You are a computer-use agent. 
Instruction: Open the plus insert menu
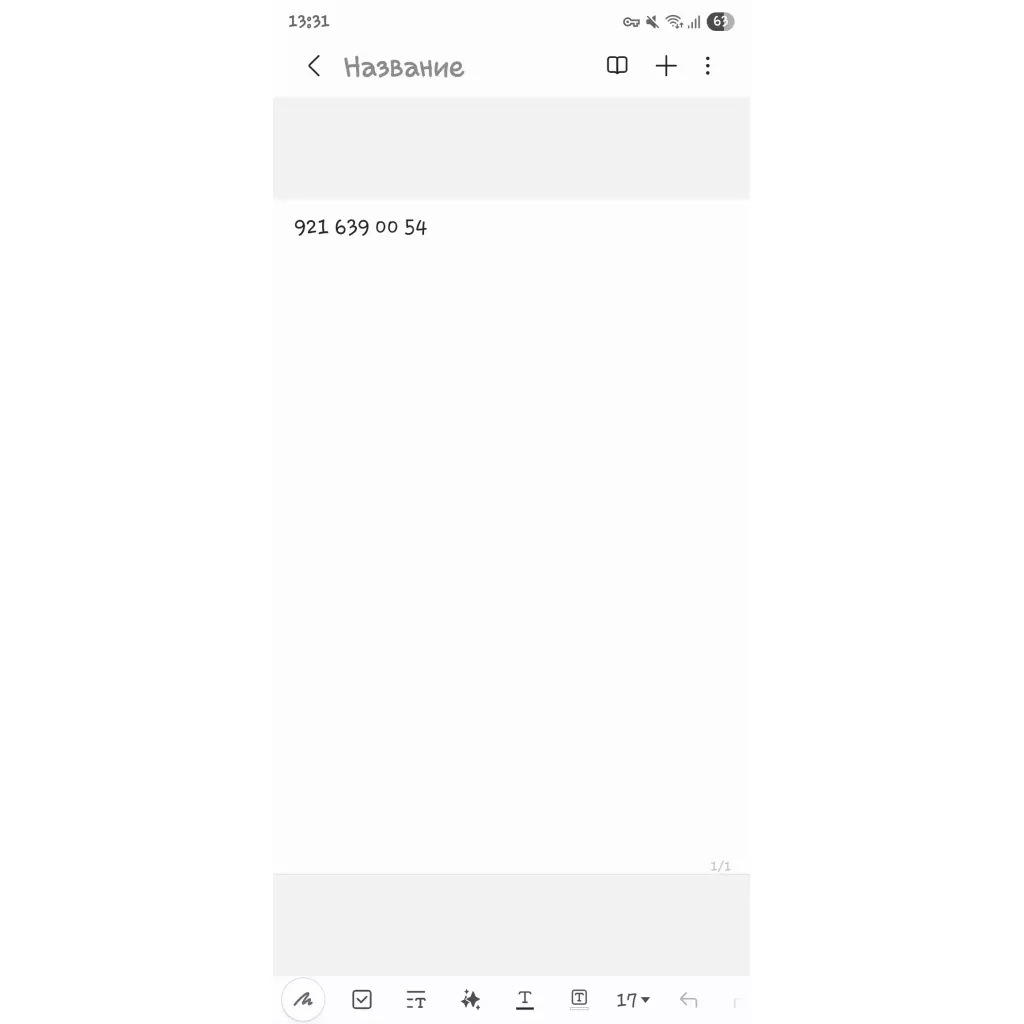665,66
